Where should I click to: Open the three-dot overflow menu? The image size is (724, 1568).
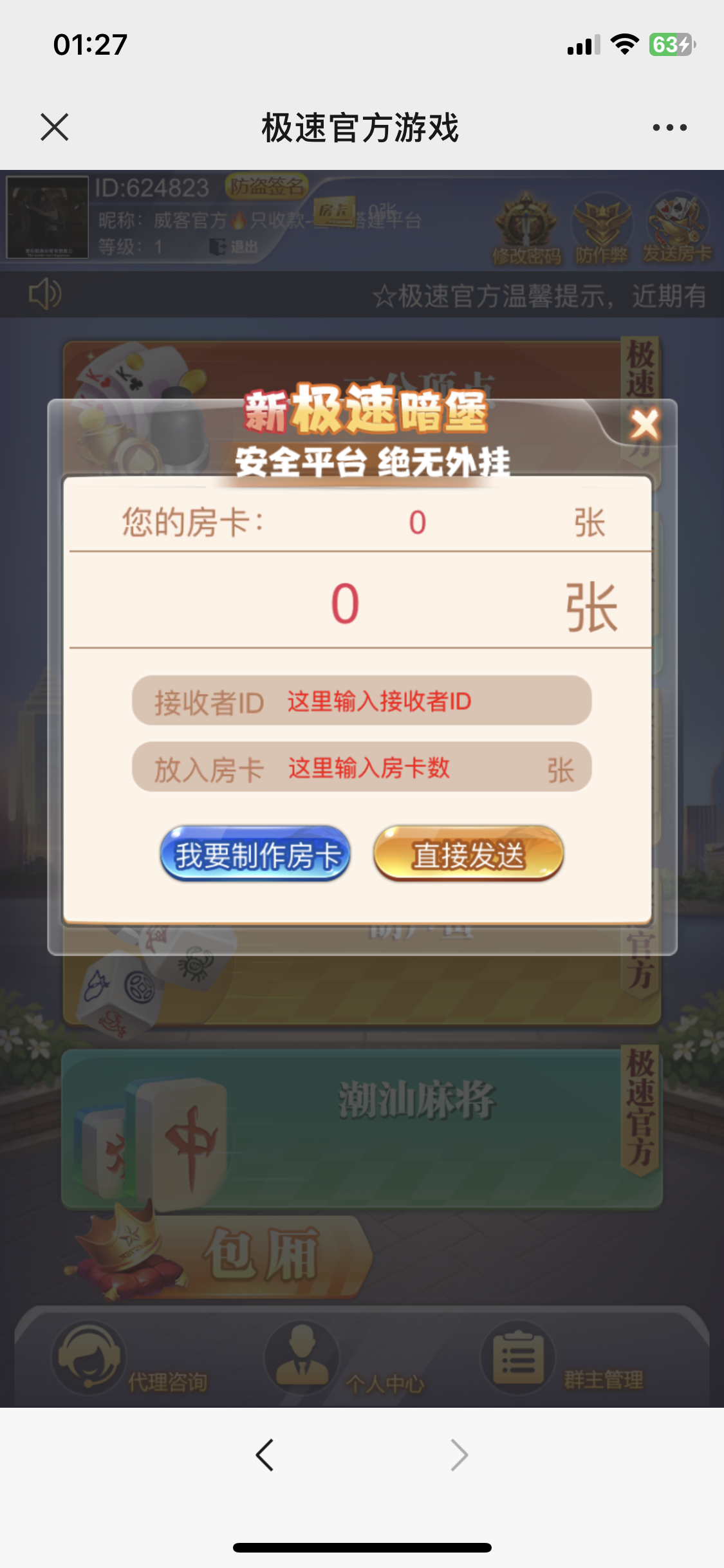[669, 127]
